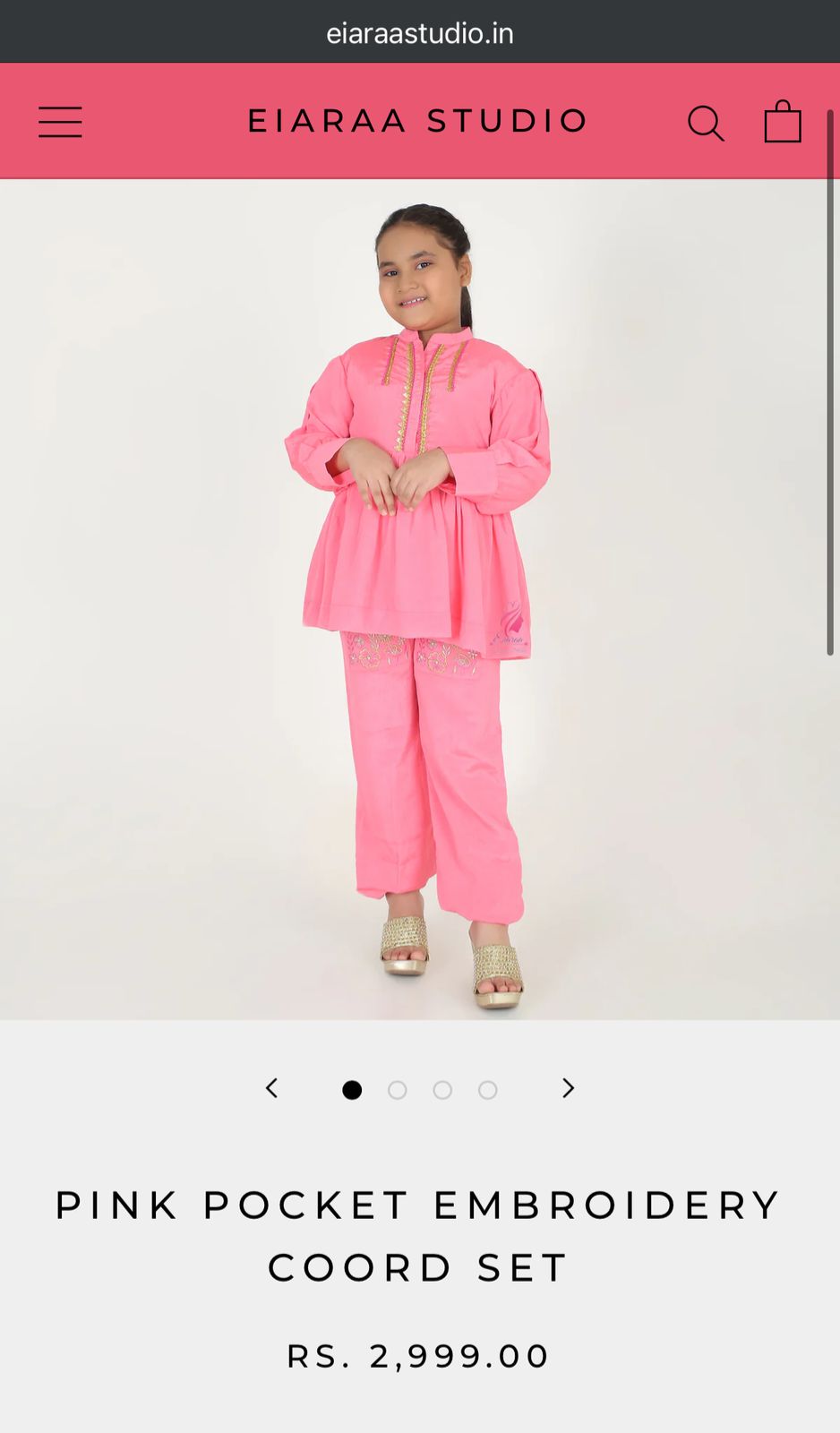Go to the Eiaraa Studio homepage
This screenshot has width=840, height=1433.
point(417,121)
